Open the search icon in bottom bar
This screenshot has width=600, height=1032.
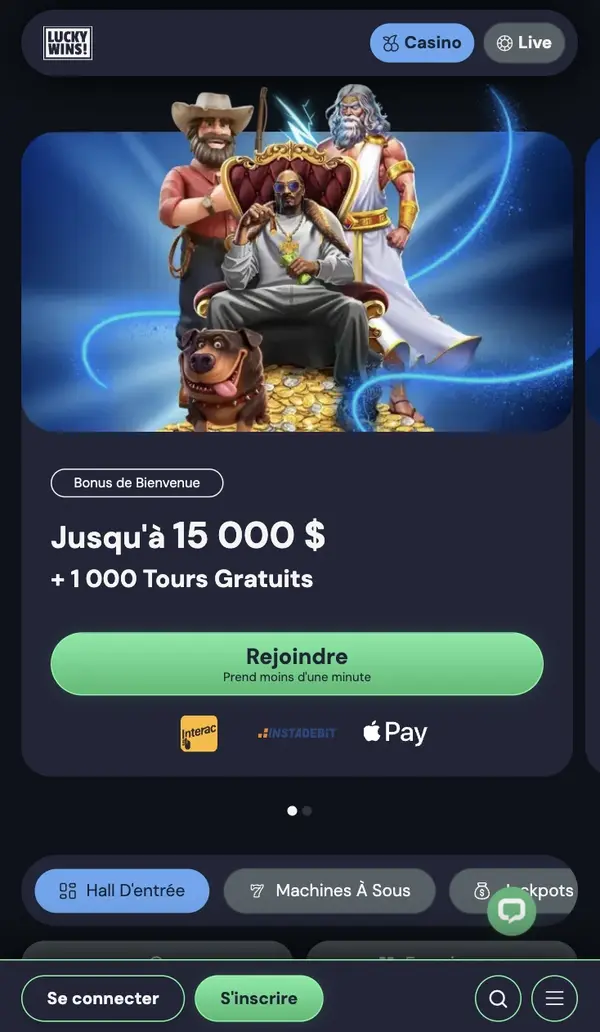(498, 998)
